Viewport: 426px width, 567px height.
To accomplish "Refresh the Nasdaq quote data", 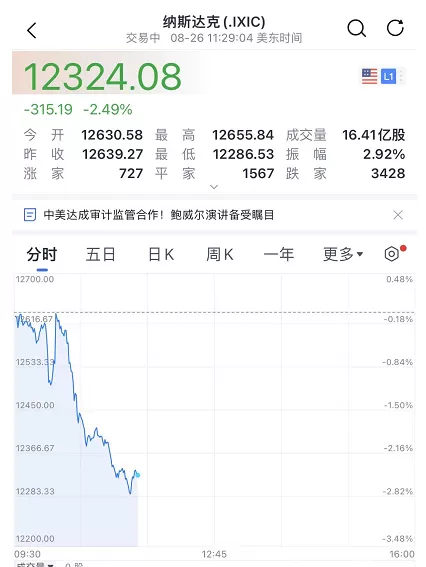I will click(x=395, y=28).
